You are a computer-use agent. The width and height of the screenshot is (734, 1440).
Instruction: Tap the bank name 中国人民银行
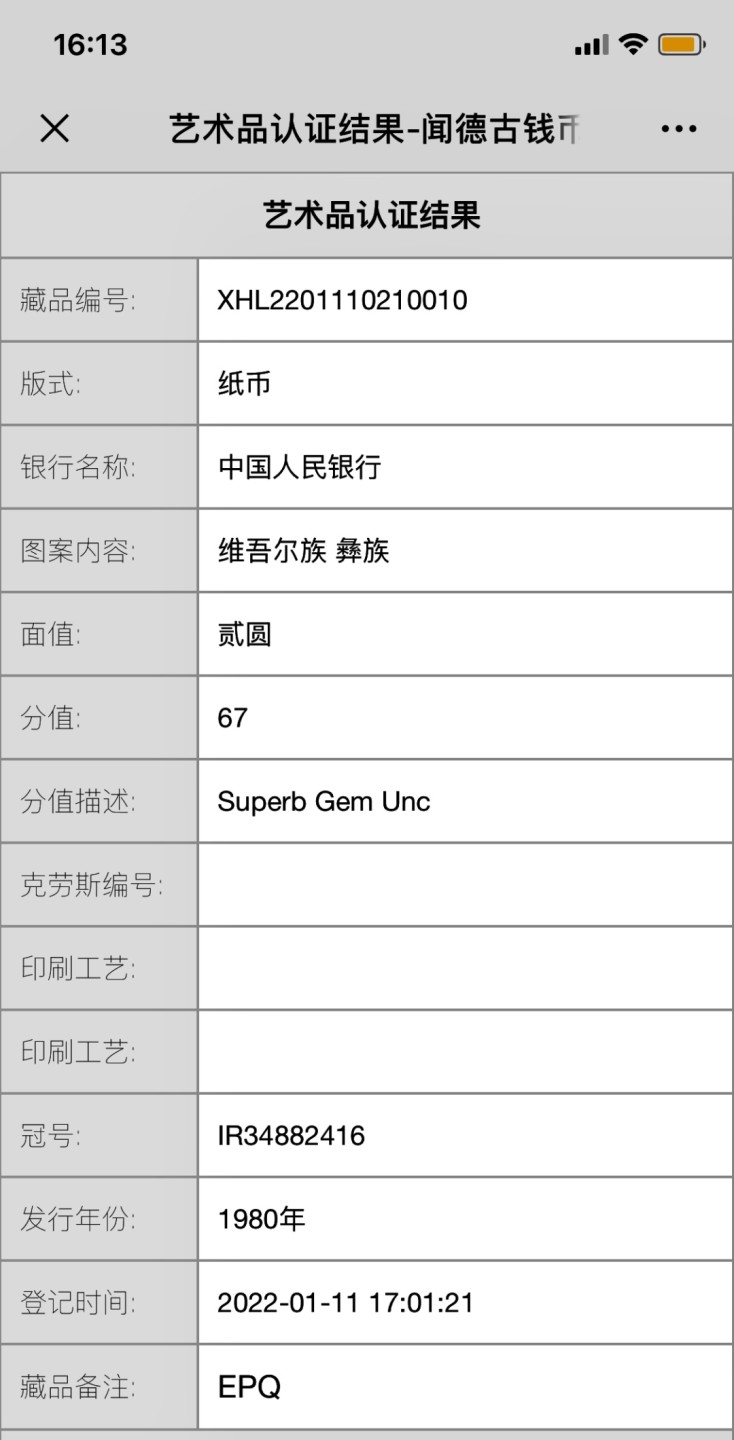click(x=300, y=467)
